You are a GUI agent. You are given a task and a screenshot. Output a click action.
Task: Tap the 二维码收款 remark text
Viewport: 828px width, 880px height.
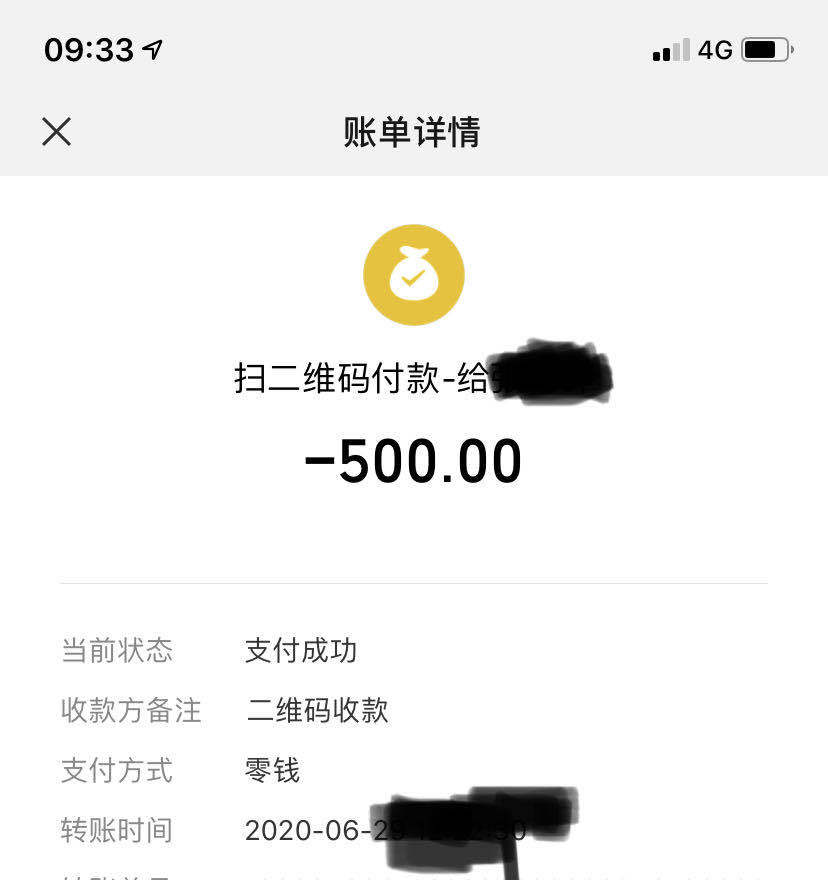(x=318, y=711)
